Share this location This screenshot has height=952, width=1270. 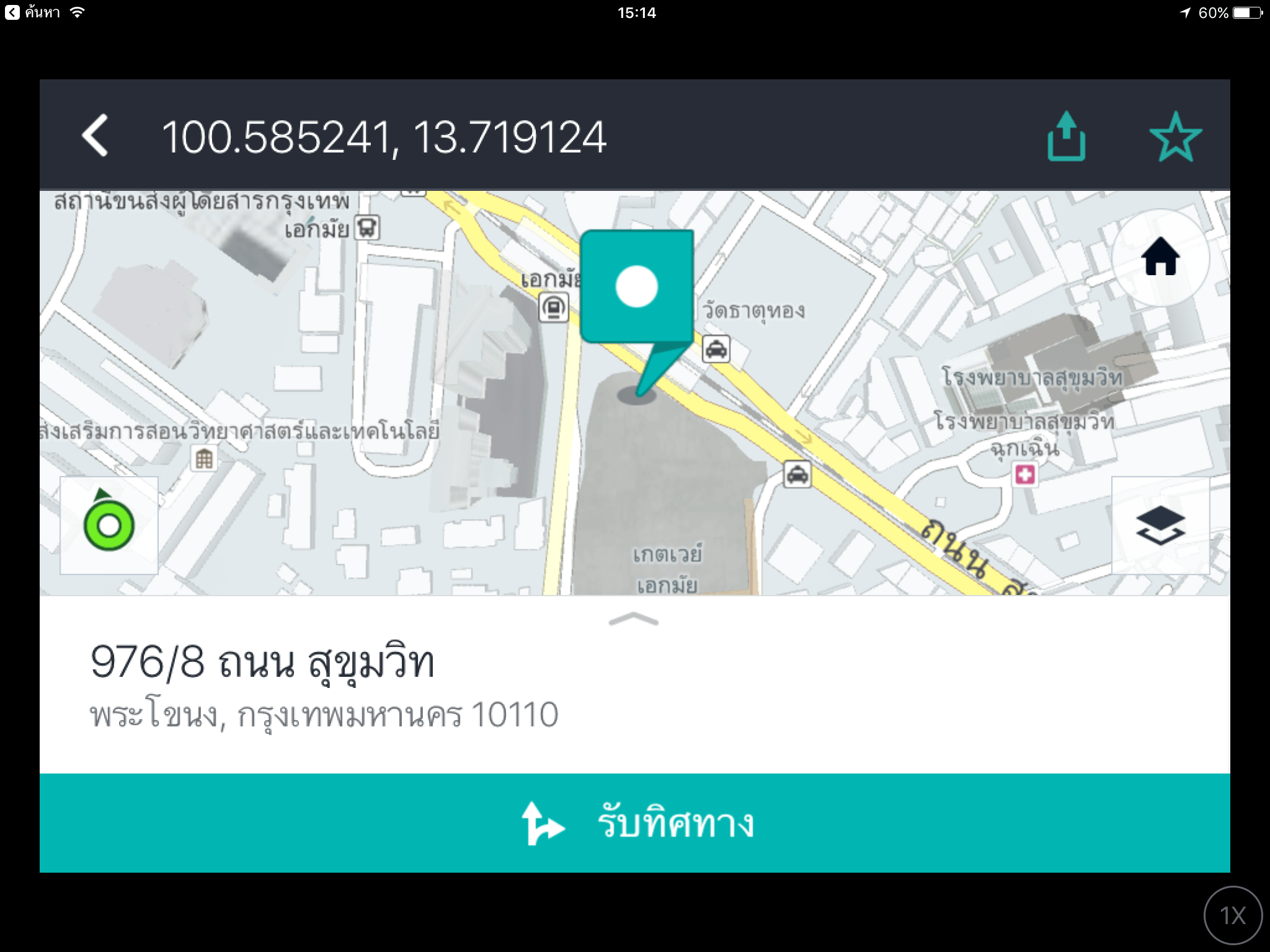[1066, 136]
